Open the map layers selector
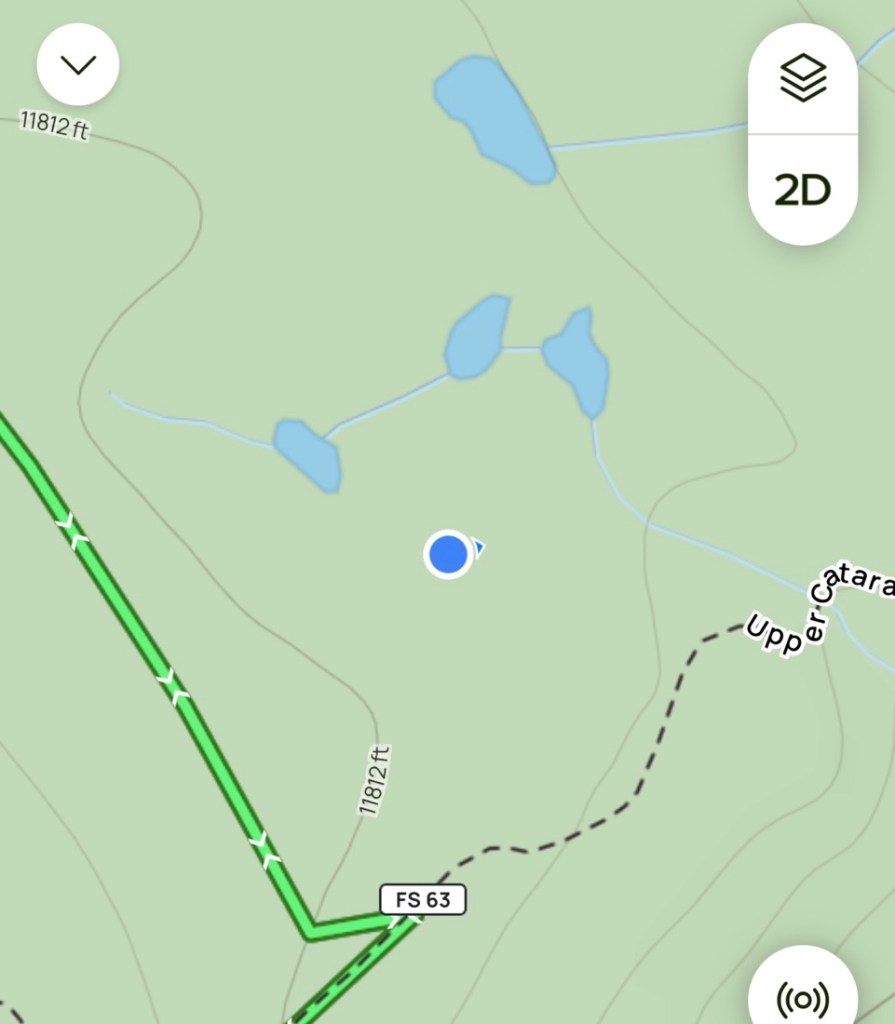 tap(802, 78)
